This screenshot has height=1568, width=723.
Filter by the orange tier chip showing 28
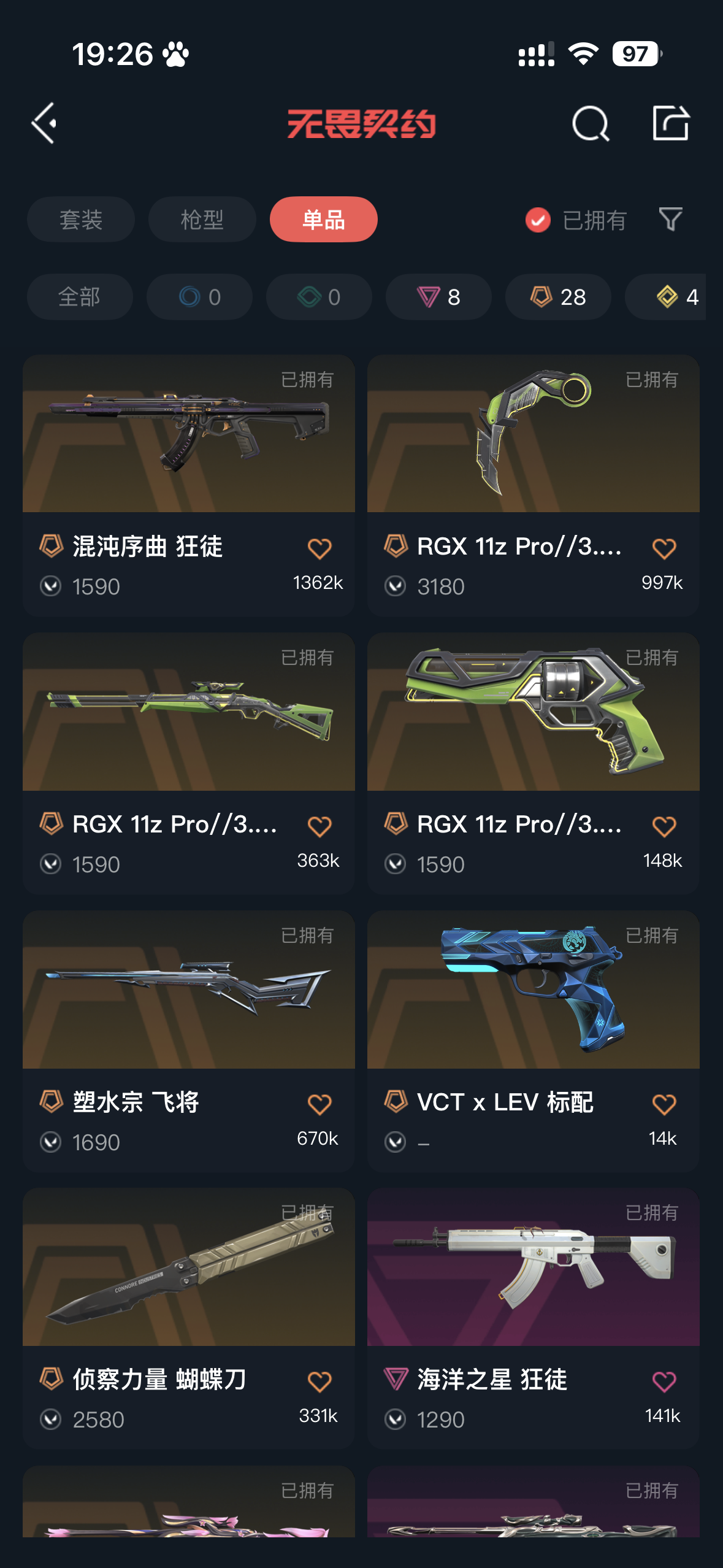coord(557,297)
